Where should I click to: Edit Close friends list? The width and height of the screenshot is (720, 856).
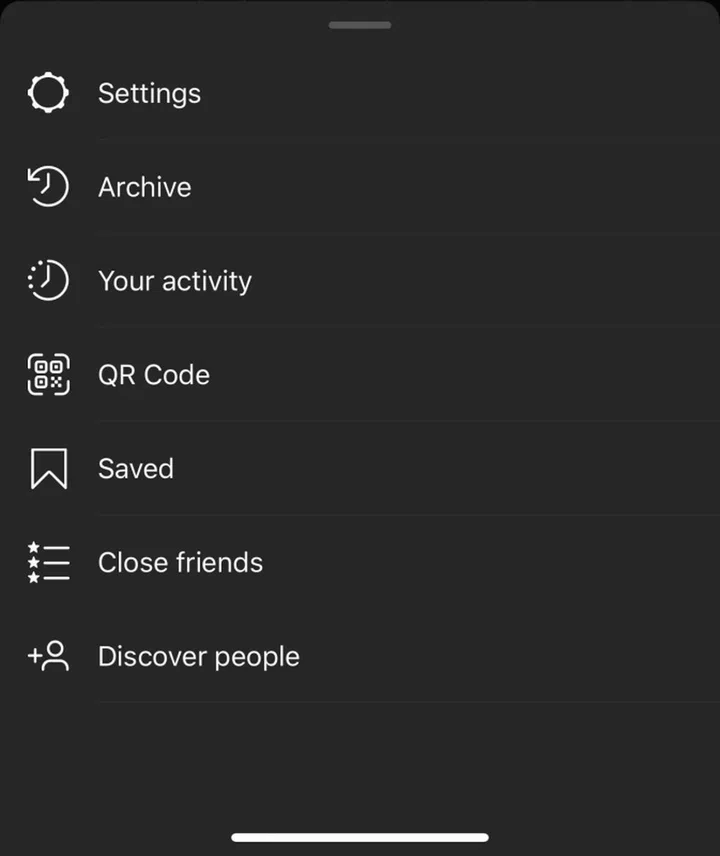point(180,563)
